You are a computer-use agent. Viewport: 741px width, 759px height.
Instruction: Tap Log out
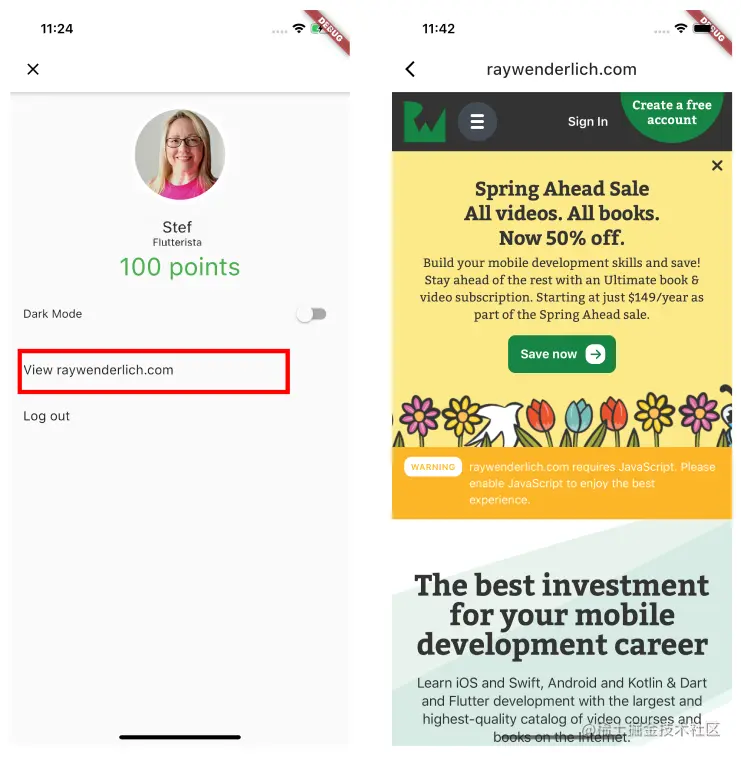coord(47,416)
